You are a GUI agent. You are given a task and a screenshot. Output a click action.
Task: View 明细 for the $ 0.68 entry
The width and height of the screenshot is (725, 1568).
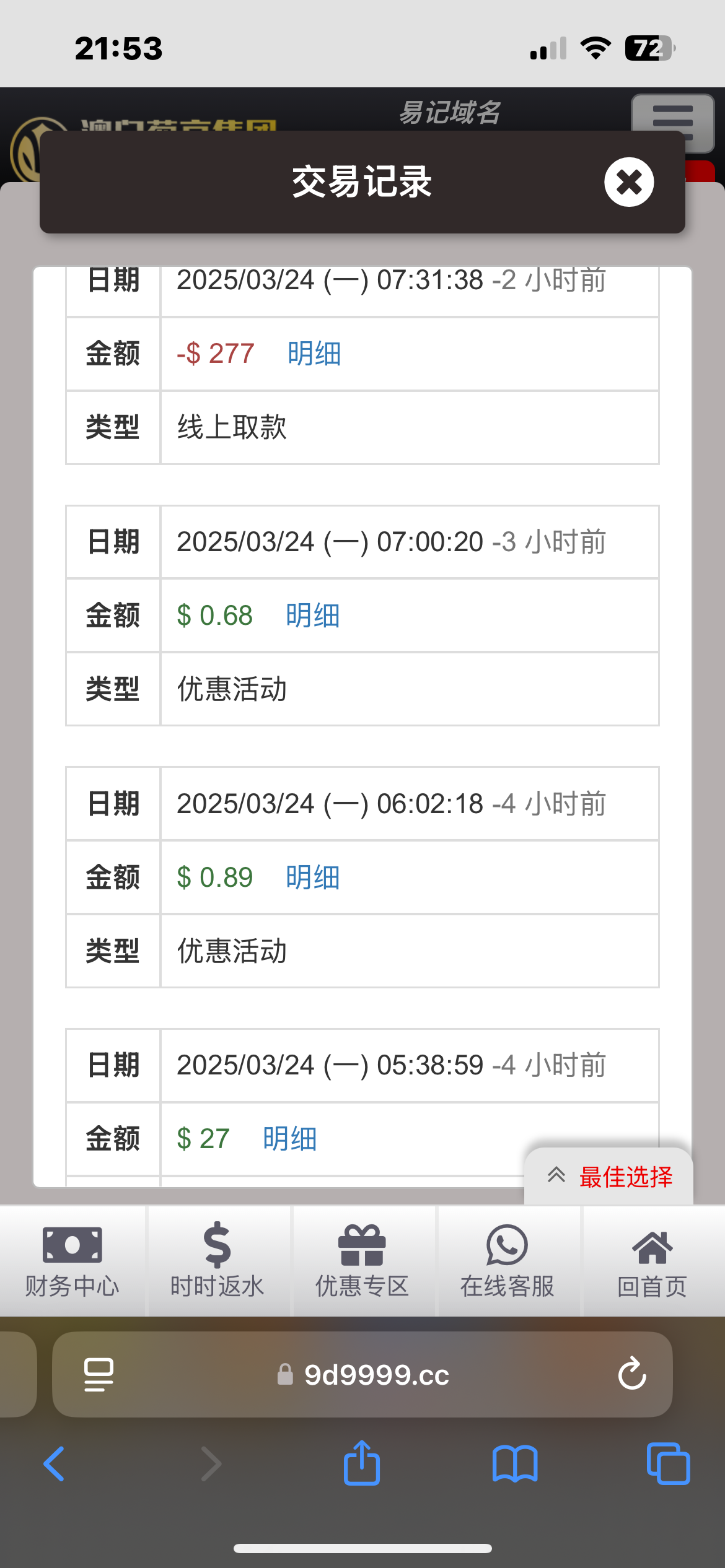tap(313, 616)
